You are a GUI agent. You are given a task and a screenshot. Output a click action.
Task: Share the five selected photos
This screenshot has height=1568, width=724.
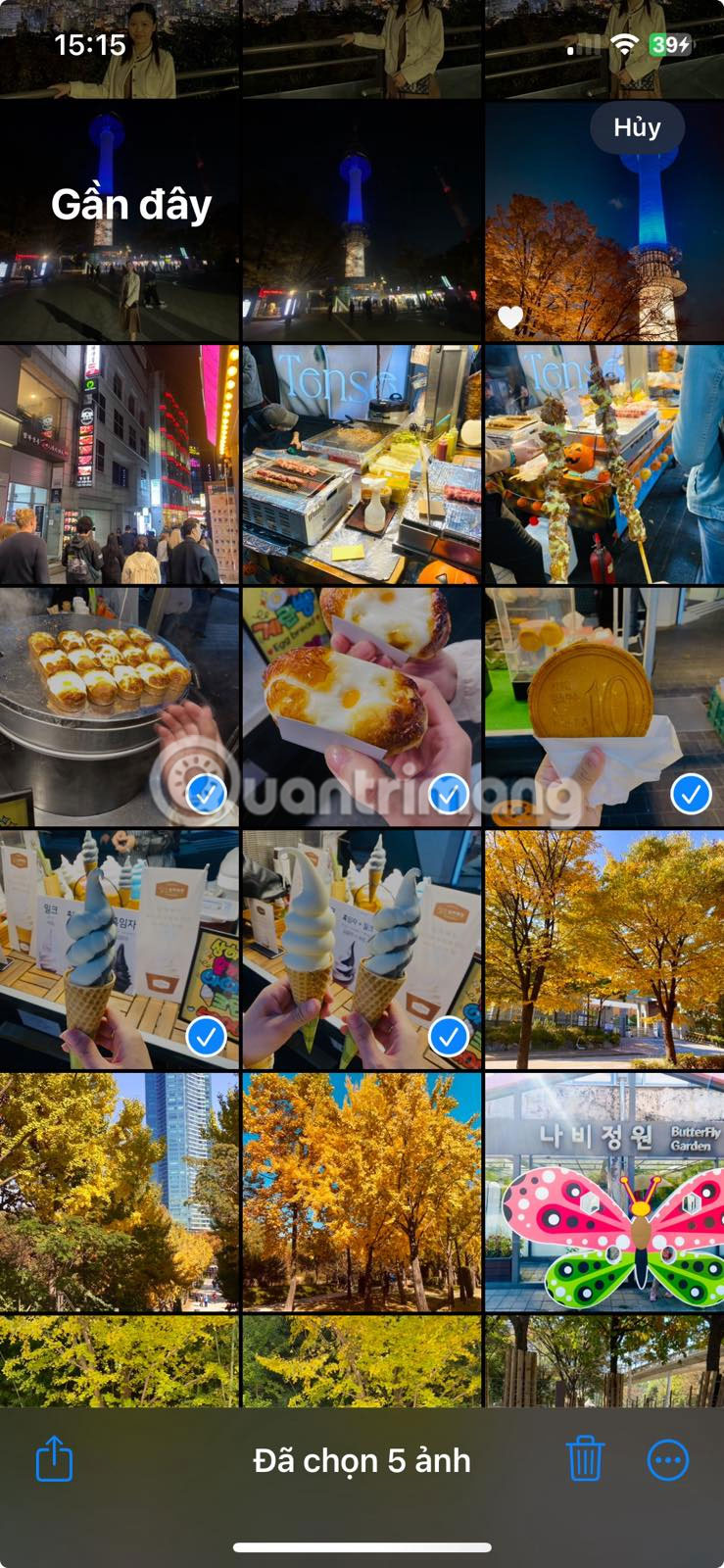(54, 1459)
